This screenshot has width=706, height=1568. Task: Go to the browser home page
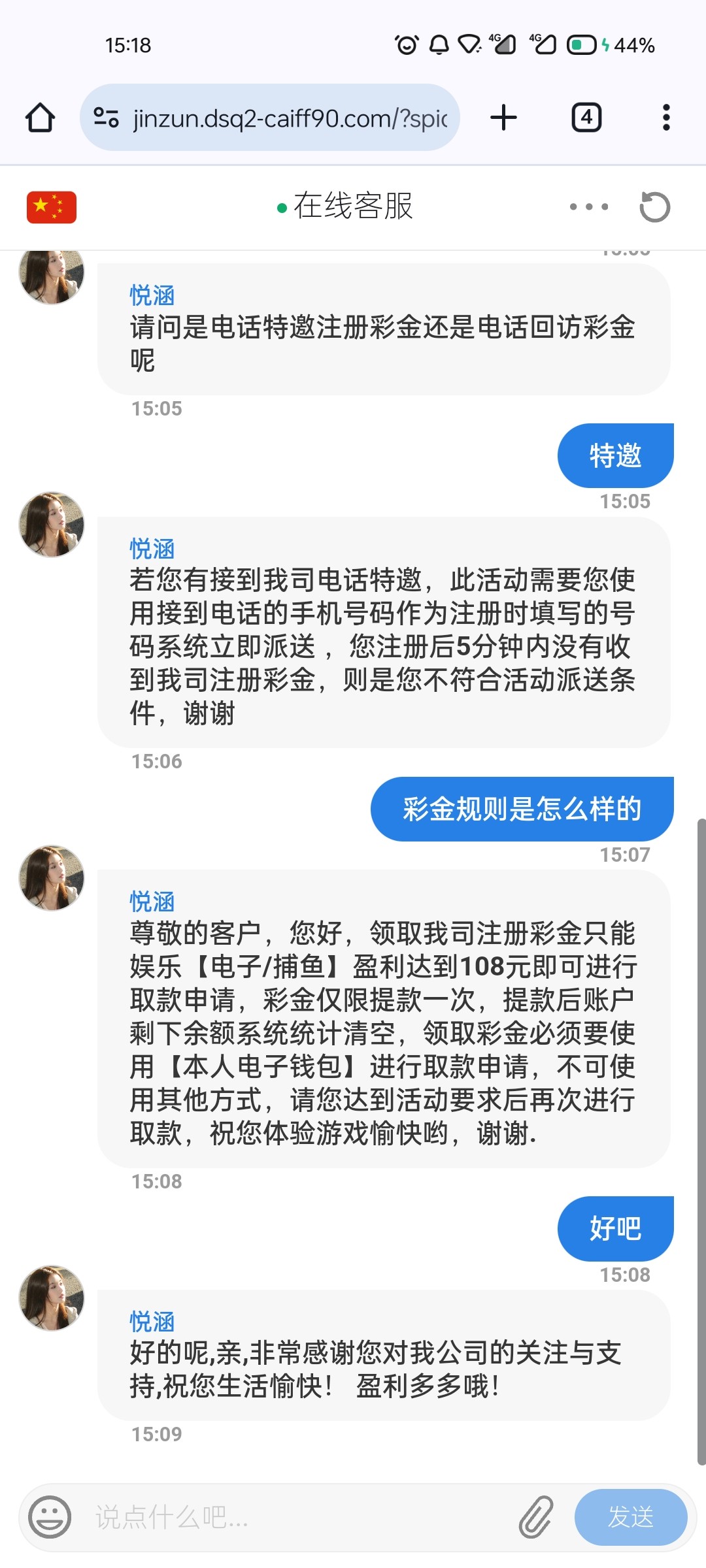click(x=40, y=118)
